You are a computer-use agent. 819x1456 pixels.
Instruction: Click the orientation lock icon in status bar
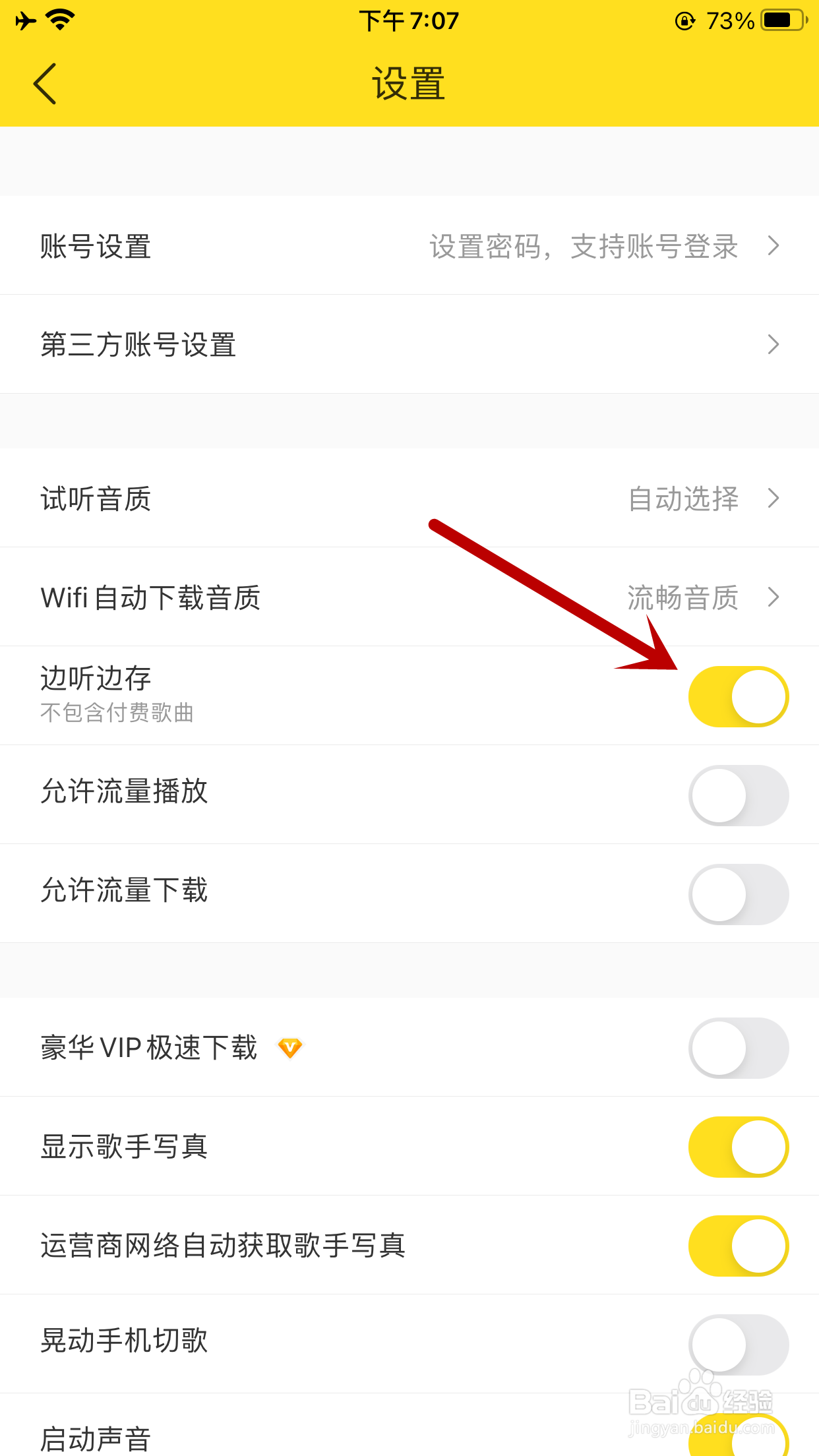(686, 20)
